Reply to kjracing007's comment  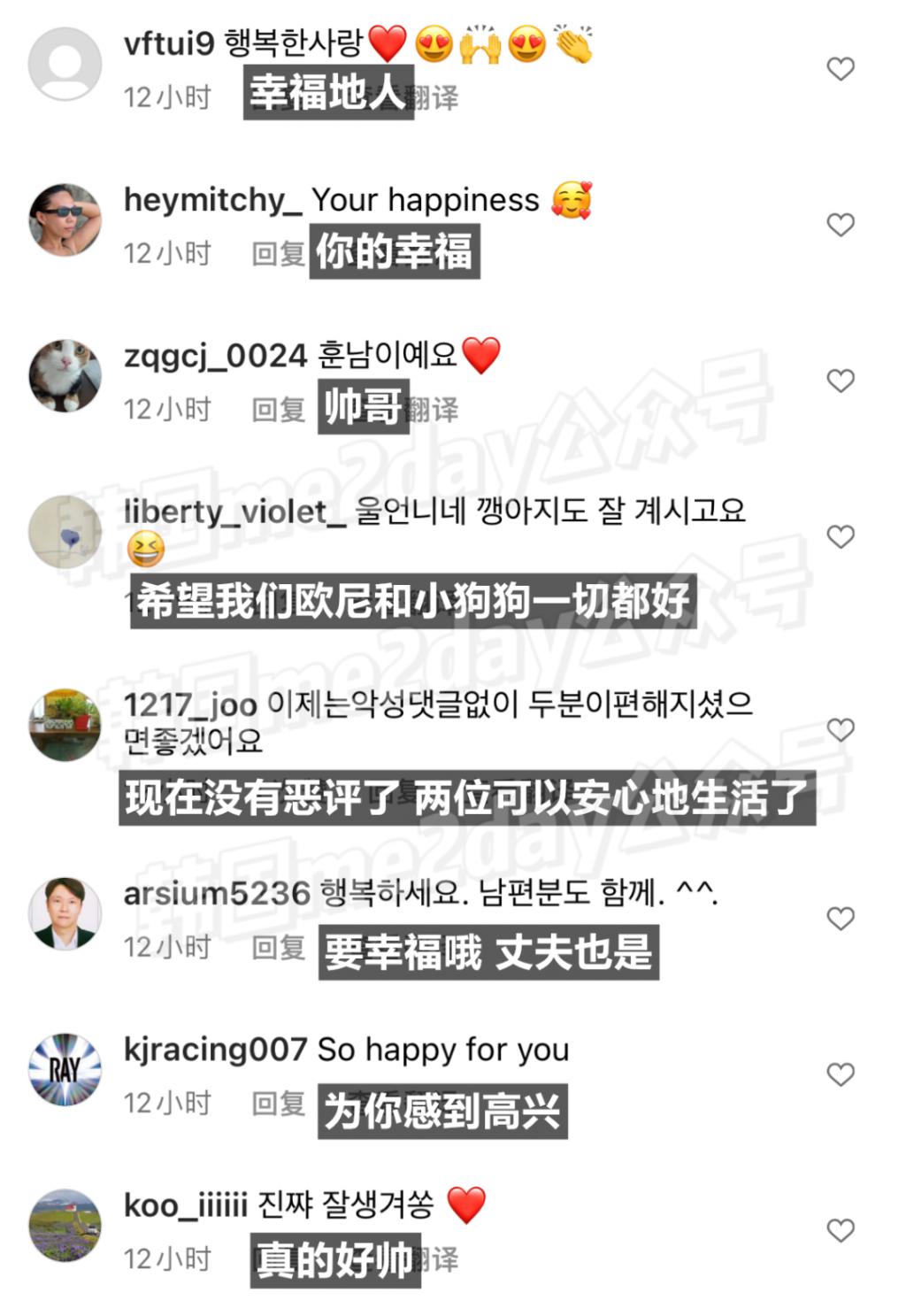point(278,1104)
